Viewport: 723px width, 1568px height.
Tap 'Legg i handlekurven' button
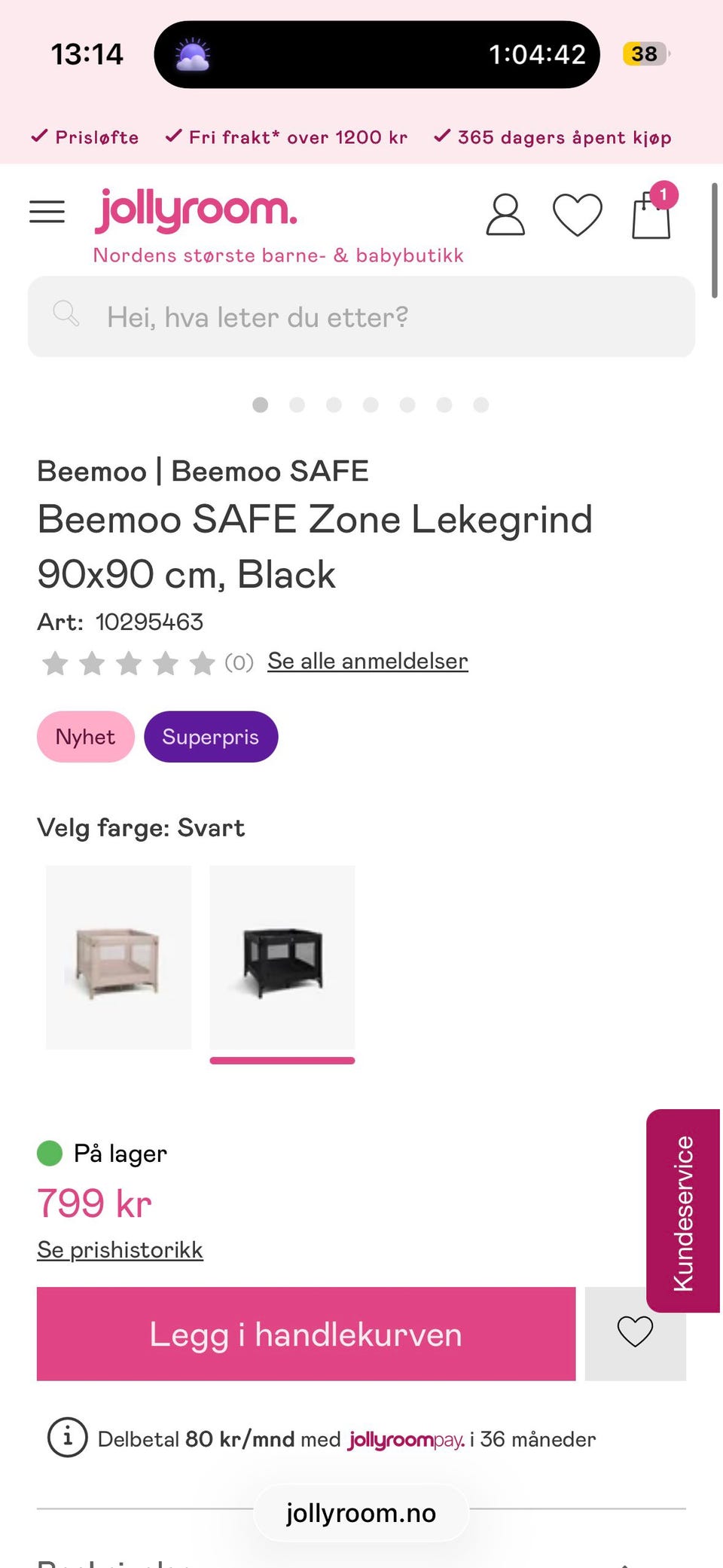pos(306,1334)
